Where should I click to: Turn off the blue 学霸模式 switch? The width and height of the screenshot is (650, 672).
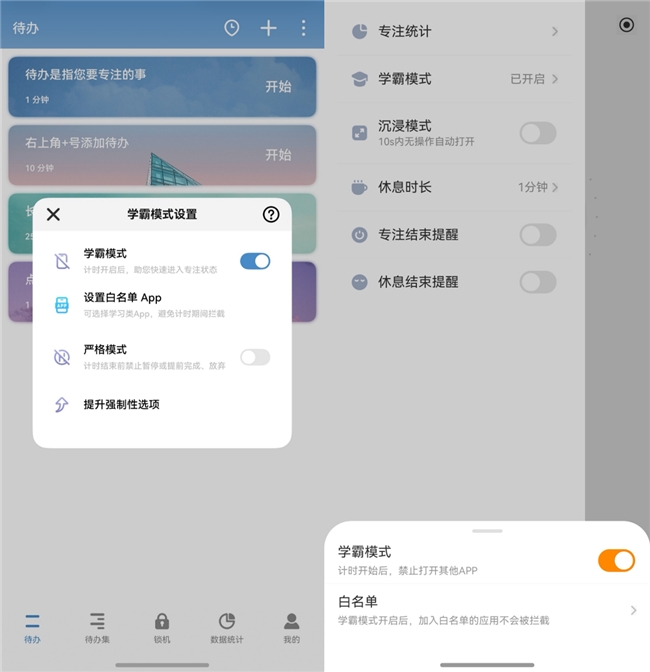click(255, 261)
